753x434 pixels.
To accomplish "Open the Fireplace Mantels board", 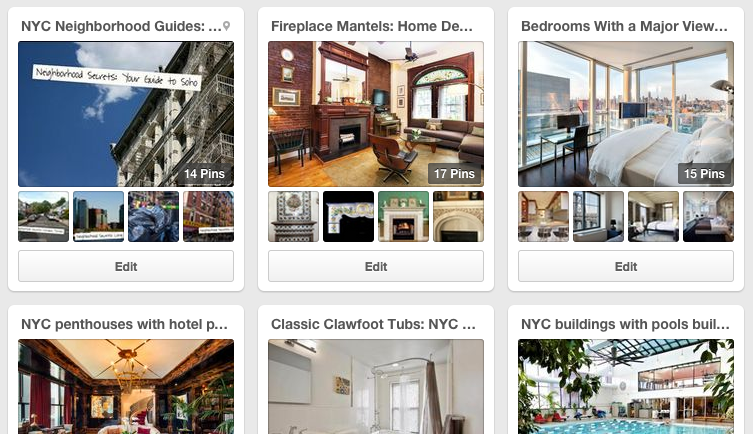I will pos(375,114).
